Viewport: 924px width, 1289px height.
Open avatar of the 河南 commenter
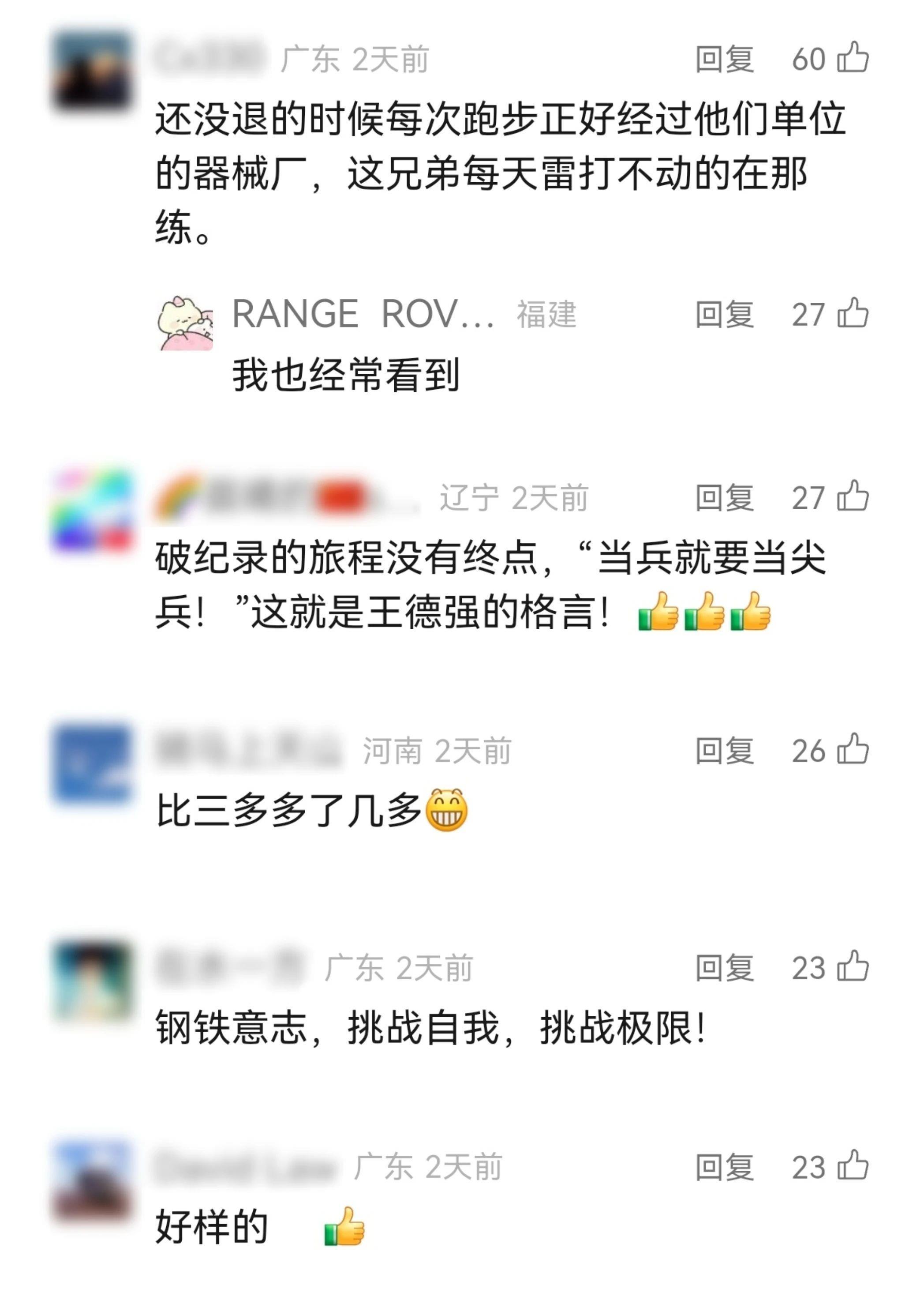click(93, 763)
